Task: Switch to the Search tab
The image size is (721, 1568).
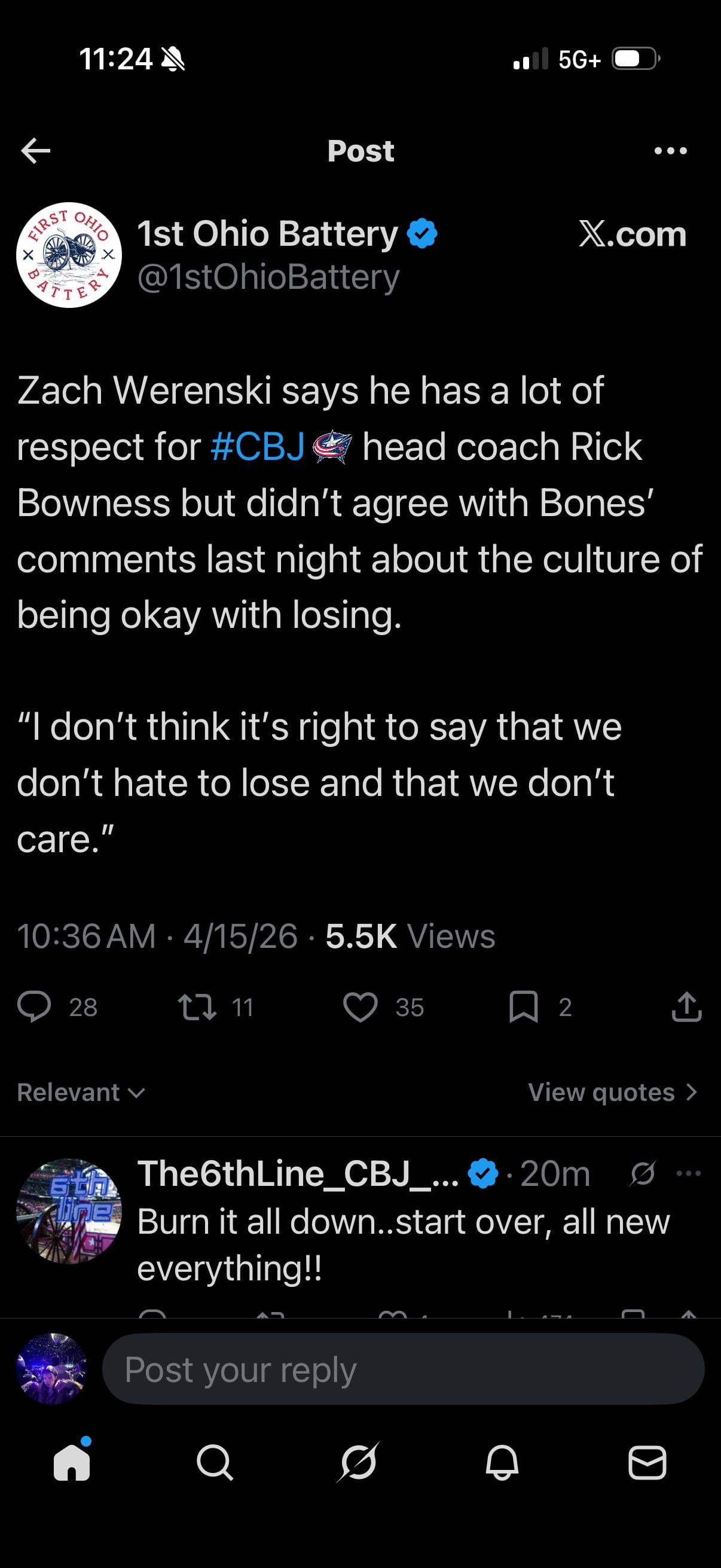Action: 214,1463
